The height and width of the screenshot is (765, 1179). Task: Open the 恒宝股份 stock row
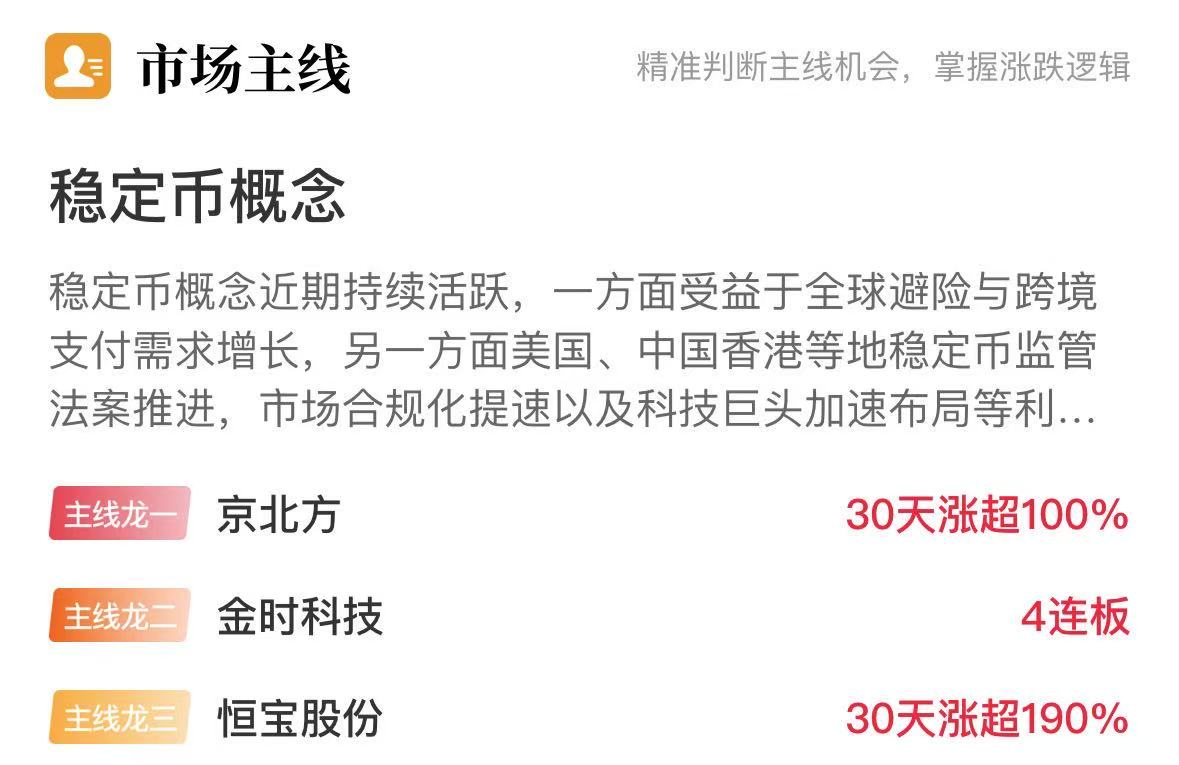click(x=300, y=718)
